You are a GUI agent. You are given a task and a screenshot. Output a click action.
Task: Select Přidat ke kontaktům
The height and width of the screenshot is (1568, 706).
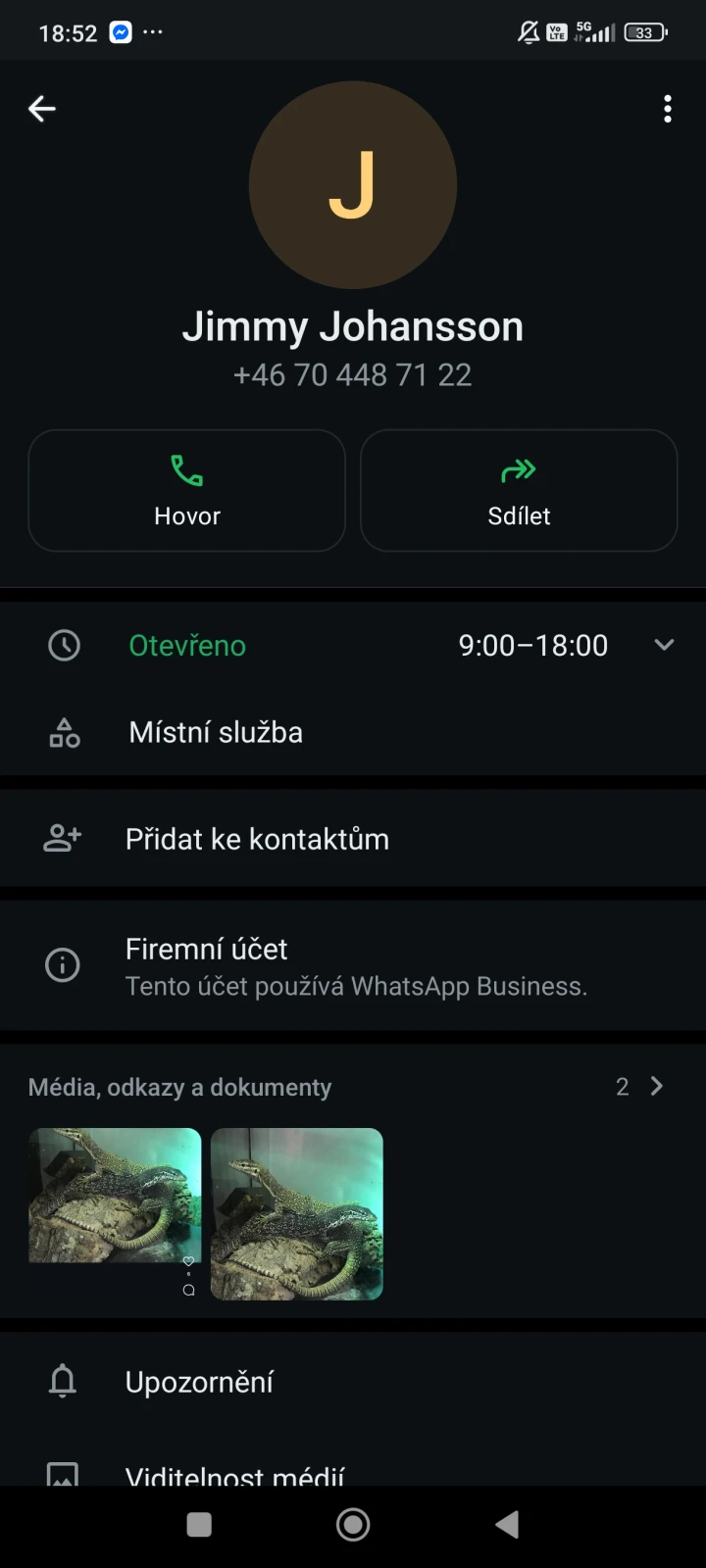click(257, 839)
